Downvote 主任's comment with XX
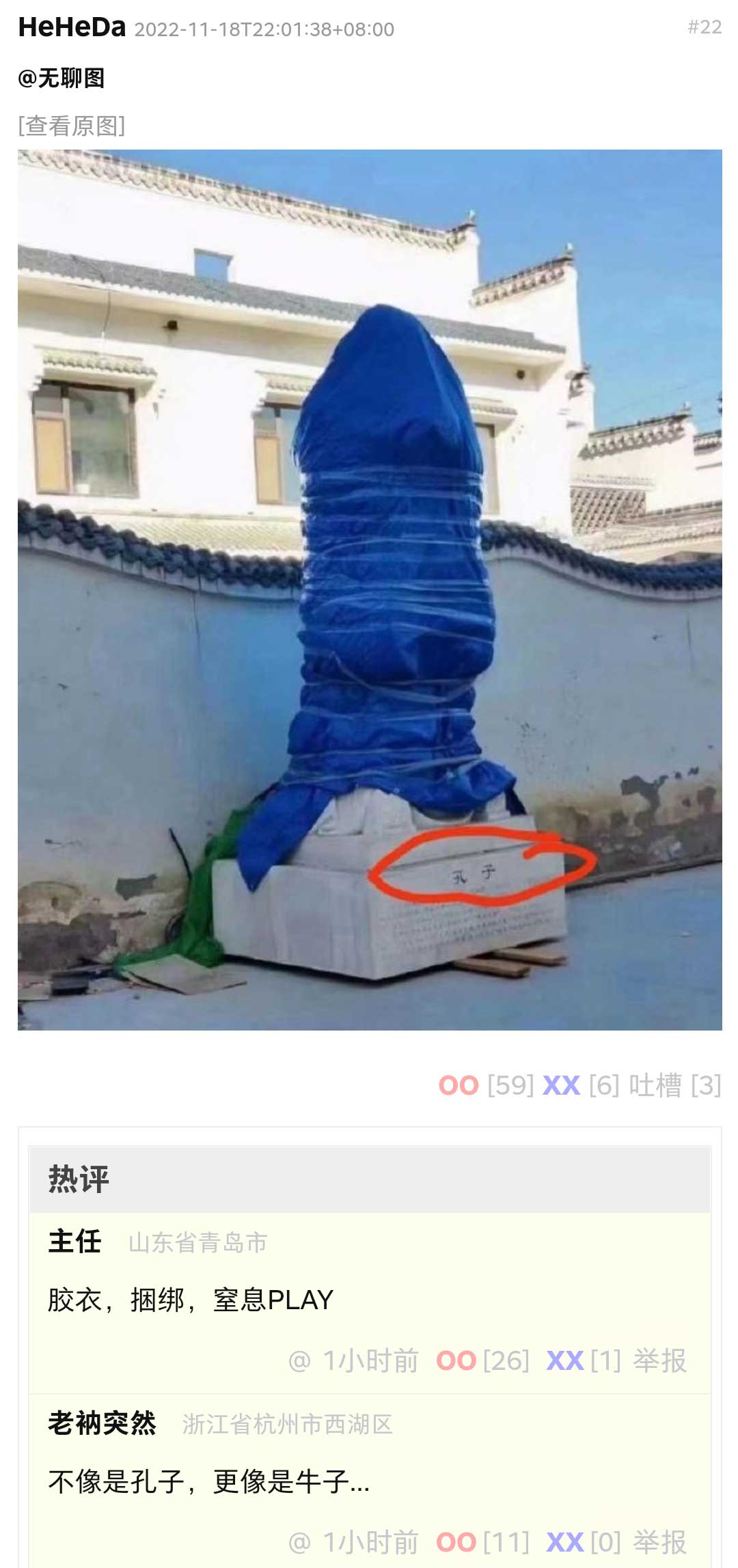Screen dimensions: 738x1568 click(565, 1360)
